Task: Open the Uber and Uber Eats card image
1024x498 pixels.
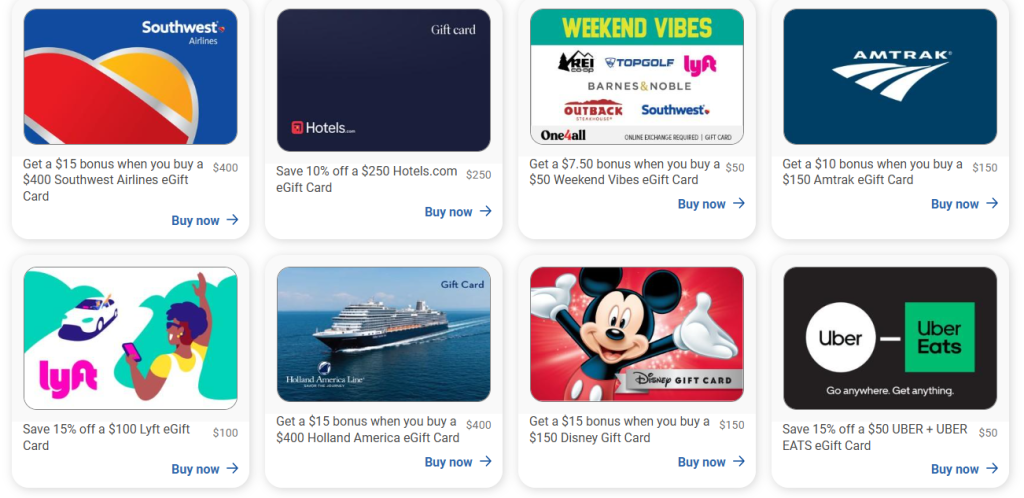Action: pyautogui.click(x=889, y=338)
